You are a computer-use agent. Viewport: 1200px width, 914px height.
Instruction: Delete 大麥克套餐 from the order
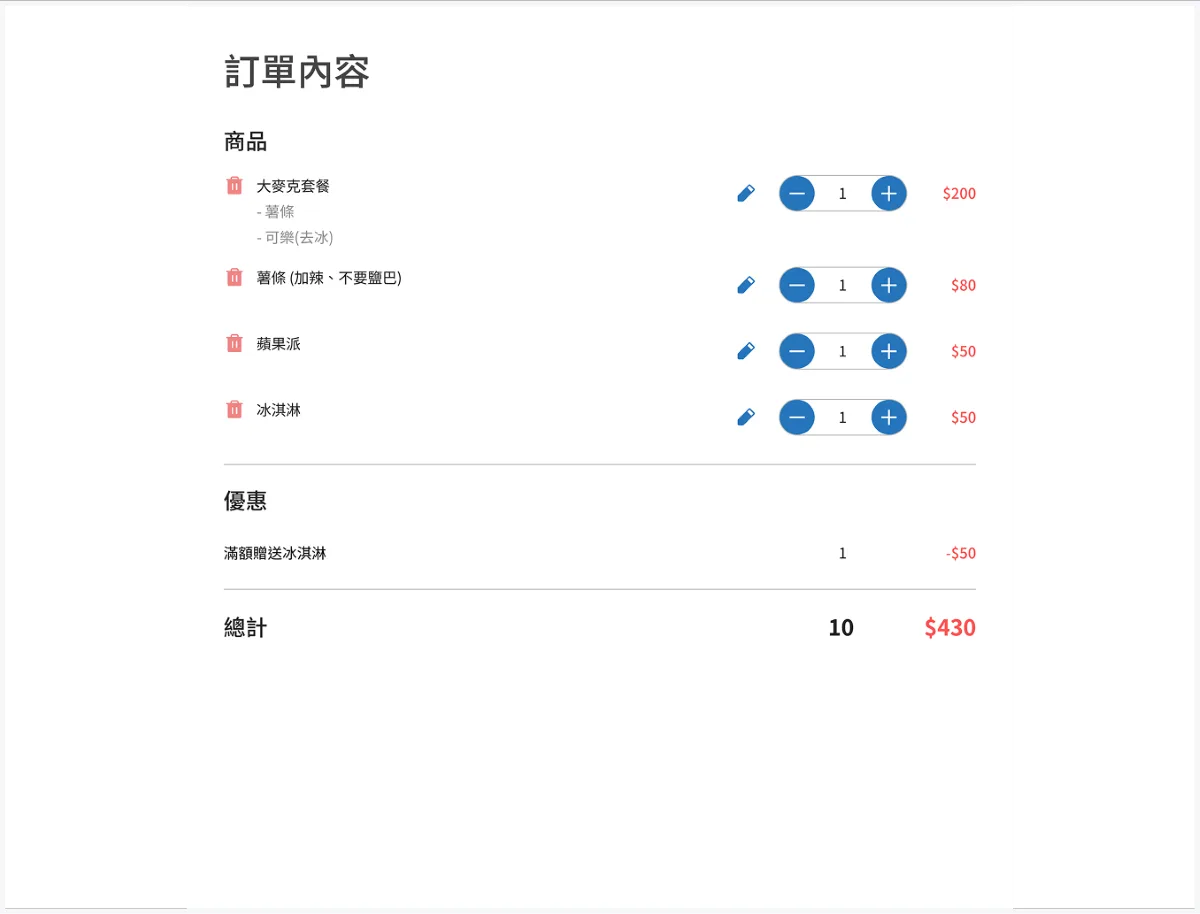234,185
